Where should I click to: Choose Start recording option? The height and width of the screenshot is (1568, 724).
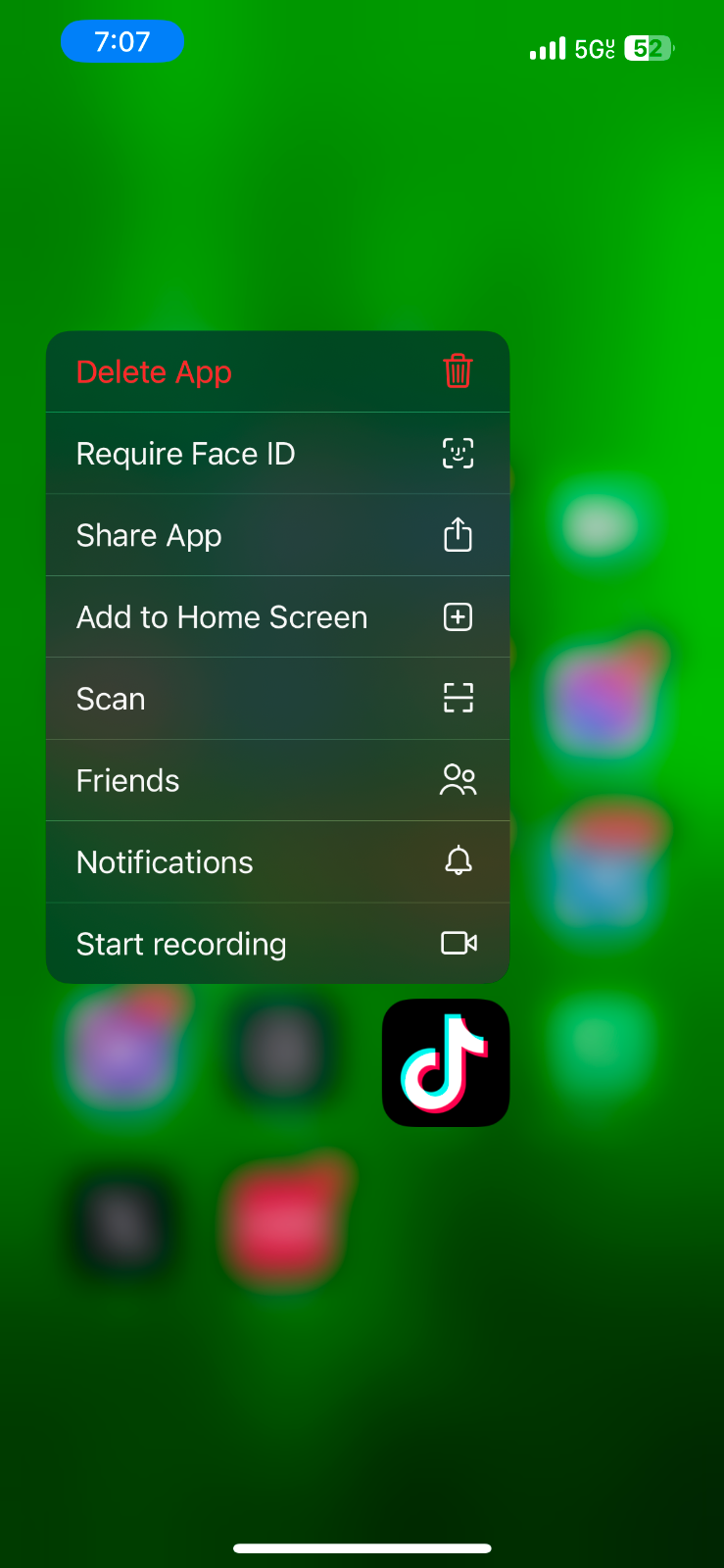click(277, 944)
